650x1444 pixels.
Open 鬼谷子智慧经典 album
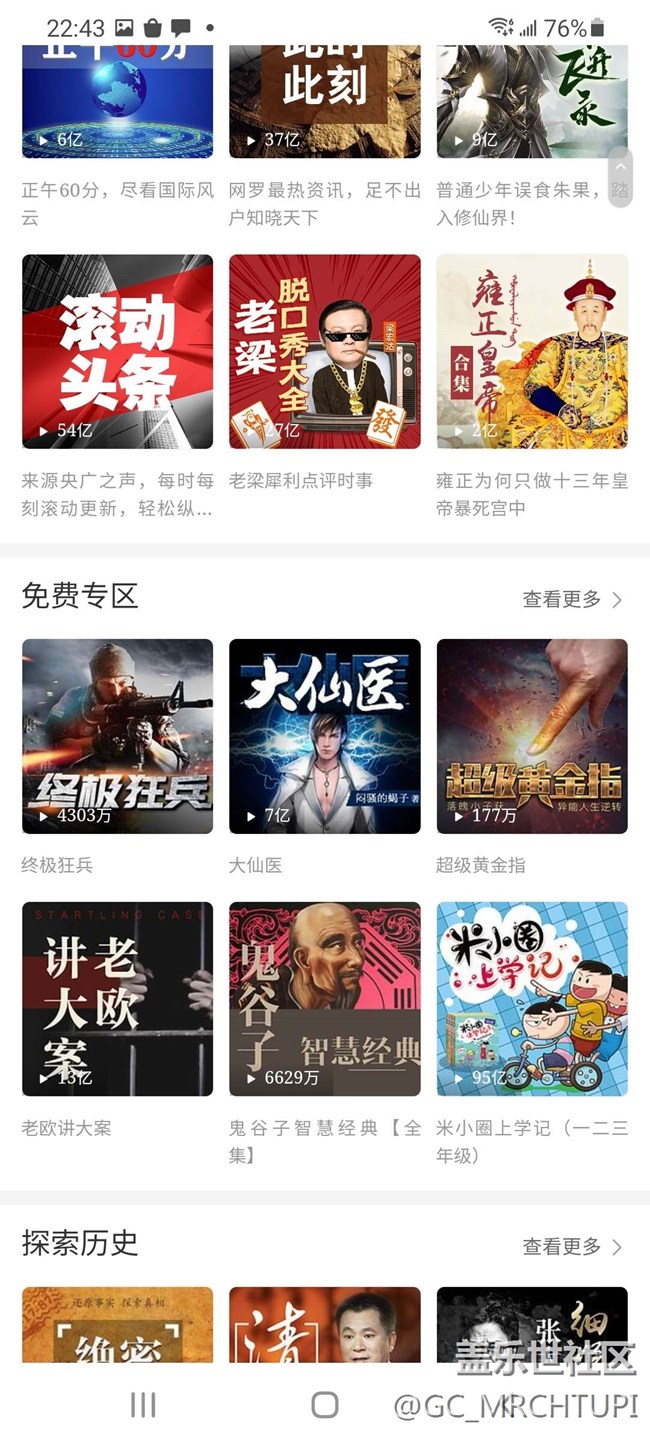point(325,999)
